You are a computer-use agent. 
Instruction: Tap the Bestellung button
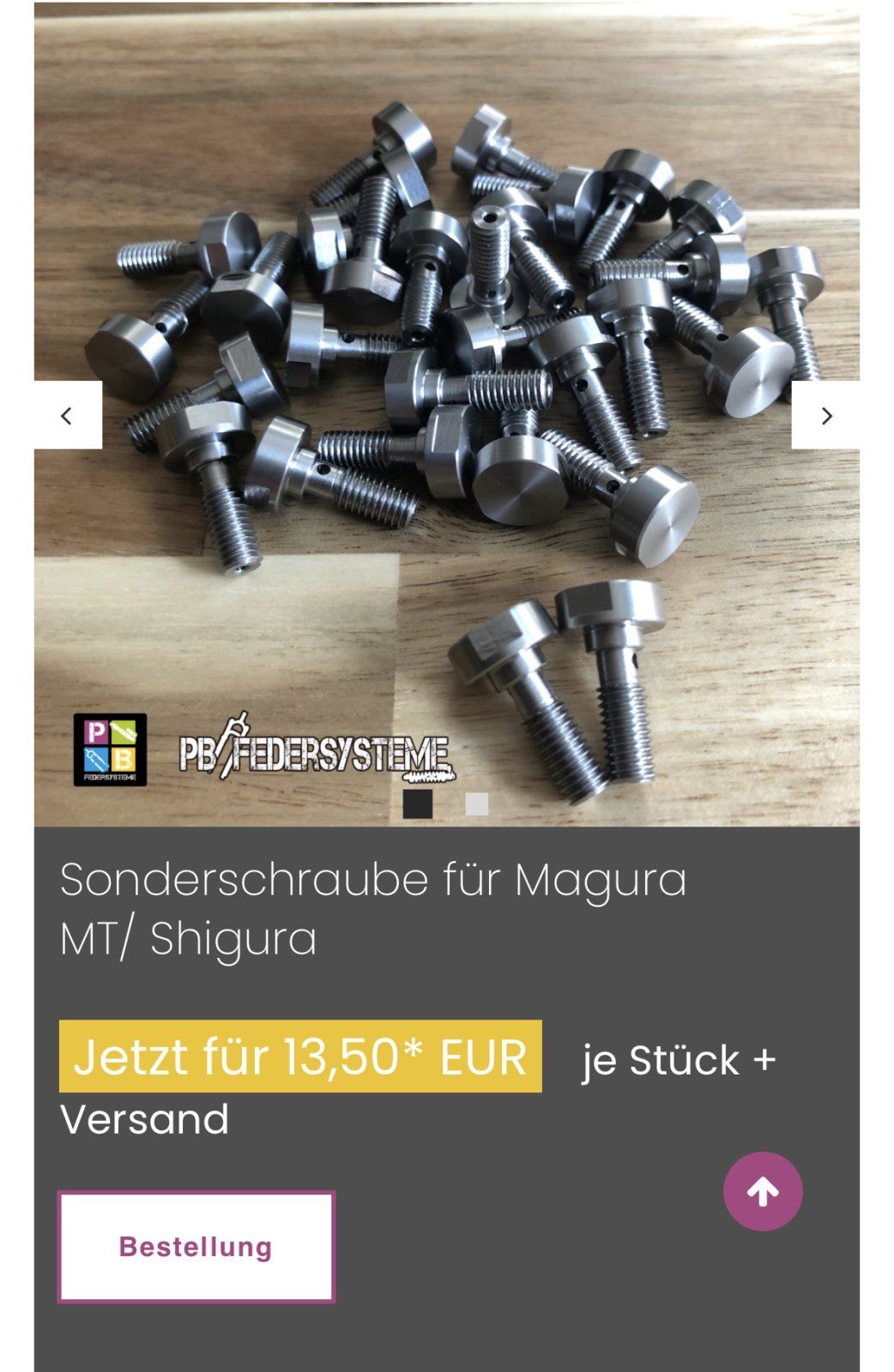point(196,1246)
